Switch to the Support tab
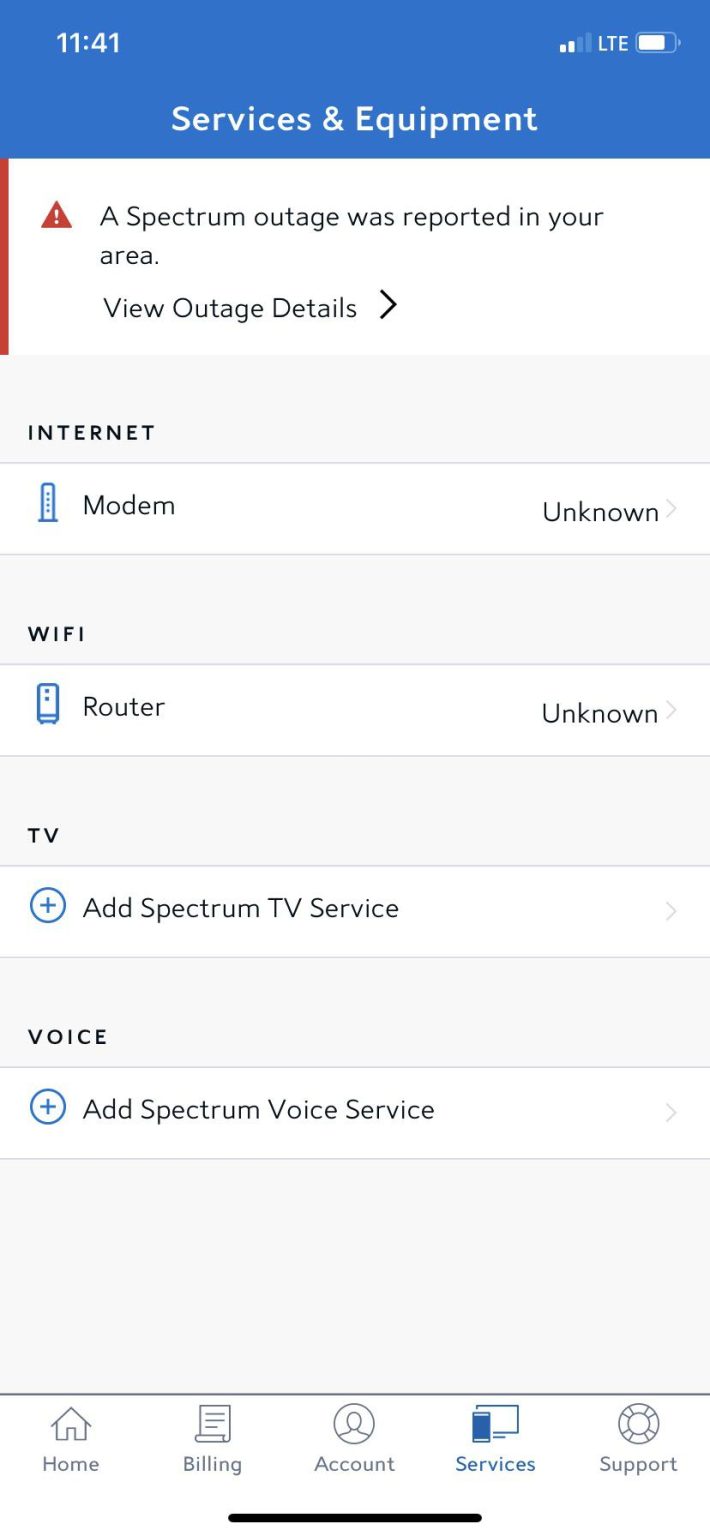This screenshot has width=710, height=1536. [638, 1440]
